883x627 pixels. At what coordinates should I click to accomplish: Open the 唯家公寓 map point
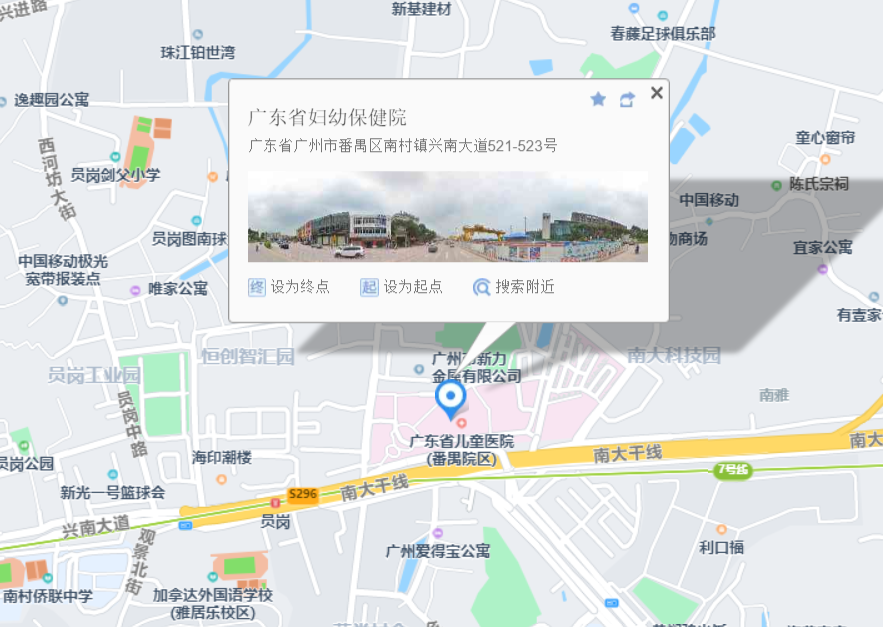135,290
